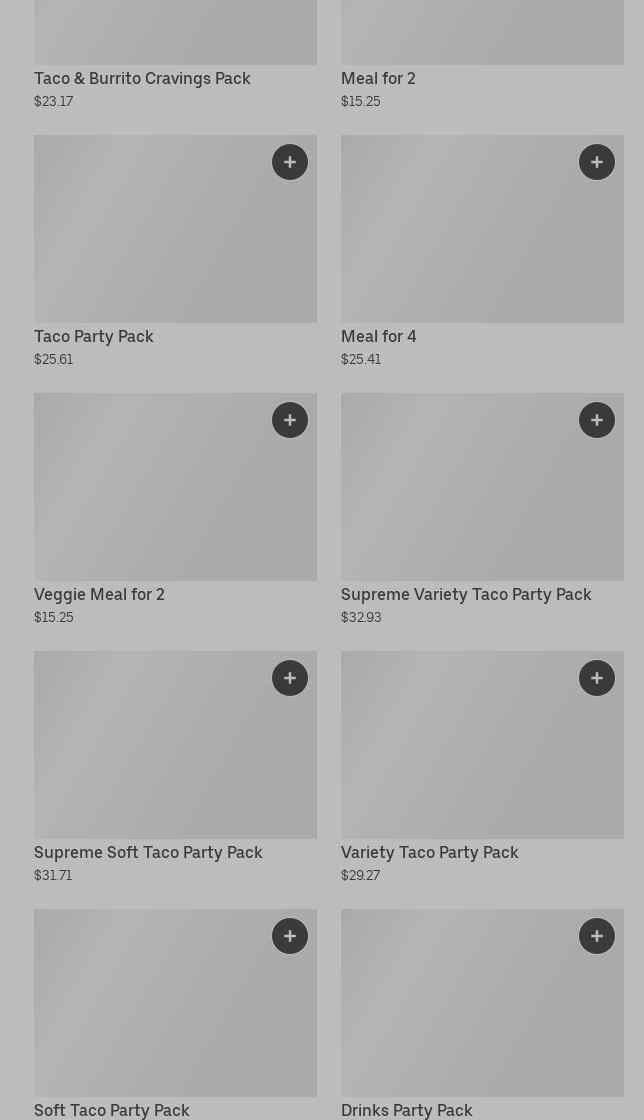The image size is (644, 1120).
Task: Add Taco Party Pack to cart
Action: [290, 162]
